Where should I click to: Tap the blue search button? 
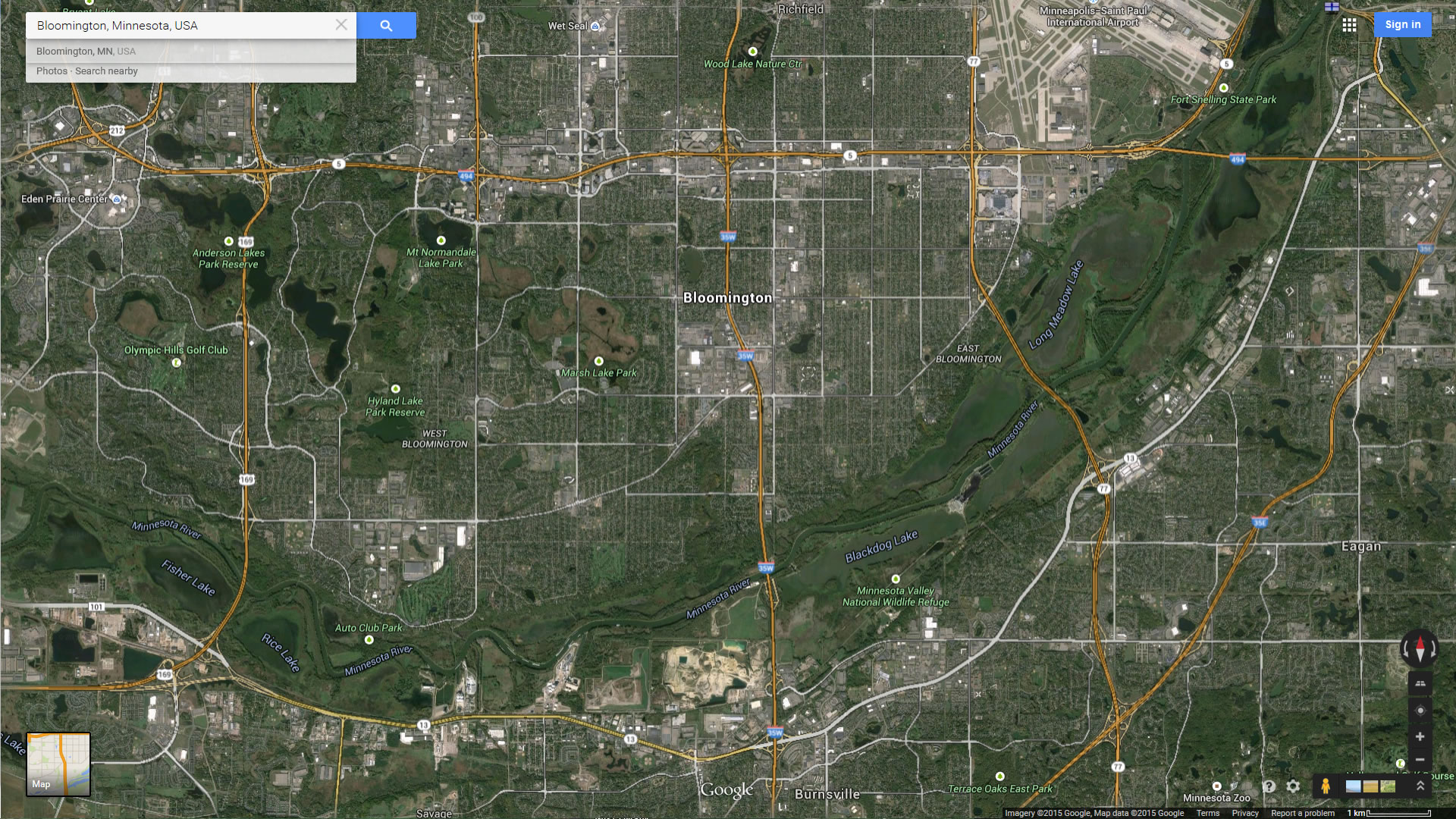[x=386, y=25]
